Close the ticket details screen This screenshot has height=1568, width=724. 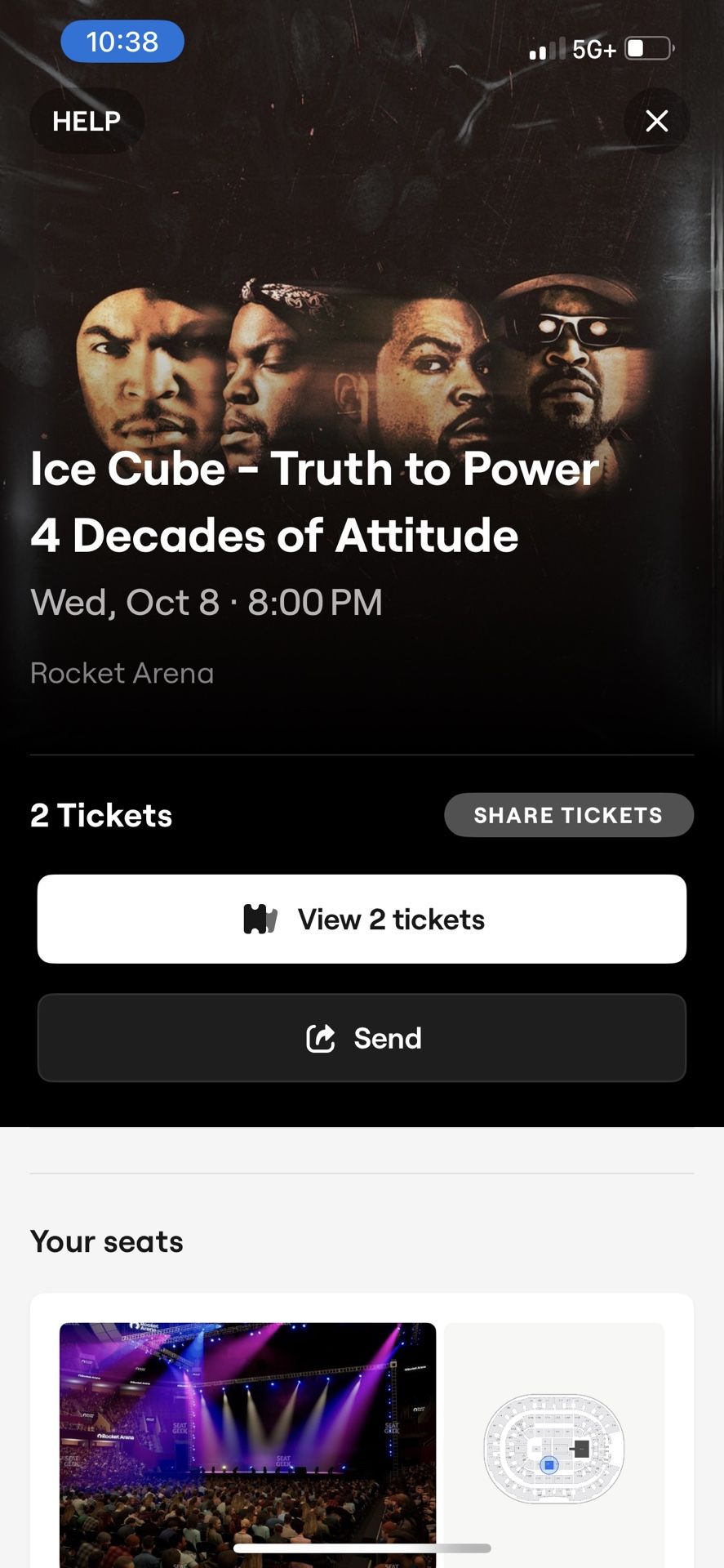(656, 122)
